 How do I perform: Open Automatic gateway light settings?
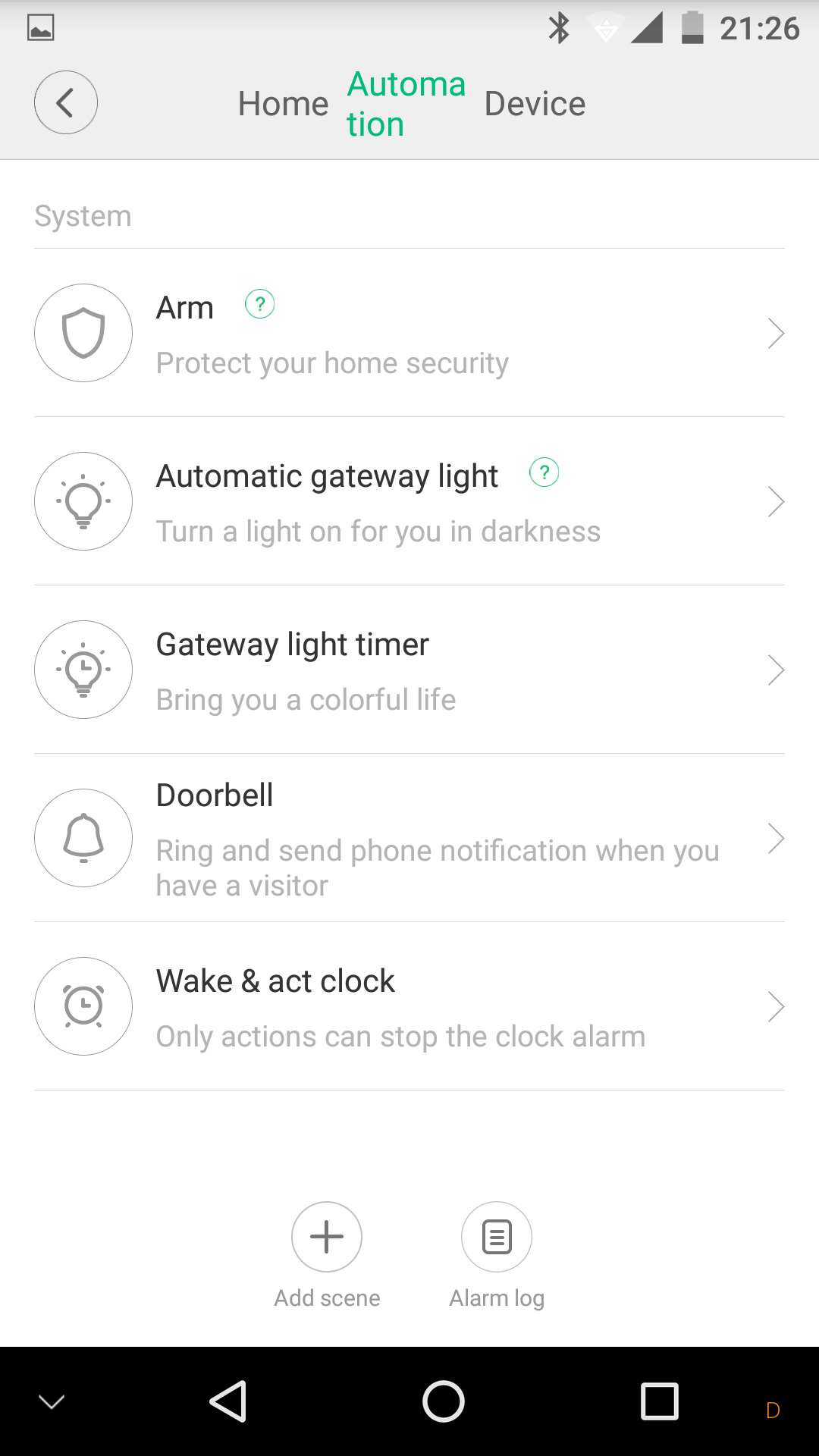click(x=409, y=502)
